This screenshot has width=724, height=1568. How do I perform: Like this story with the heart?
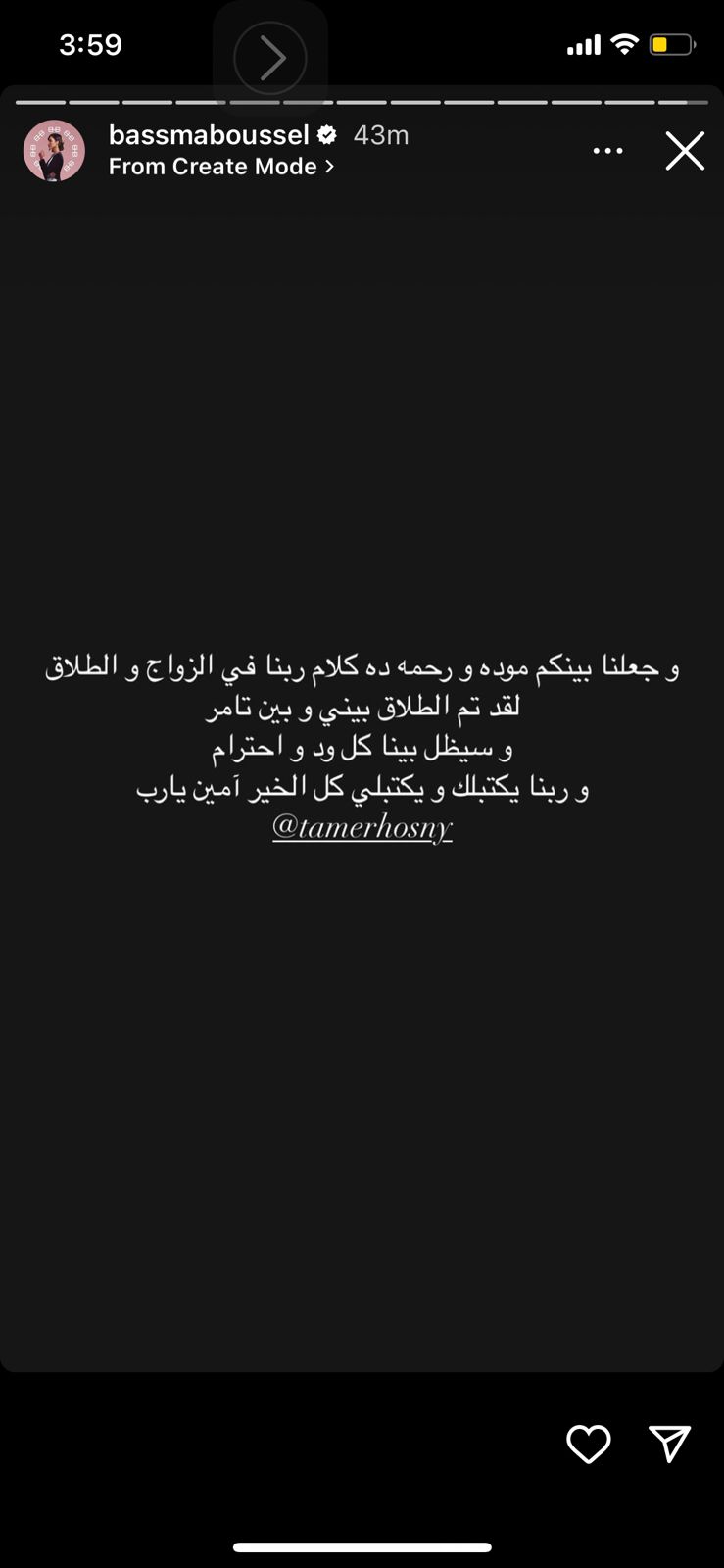click(588, 1444)
